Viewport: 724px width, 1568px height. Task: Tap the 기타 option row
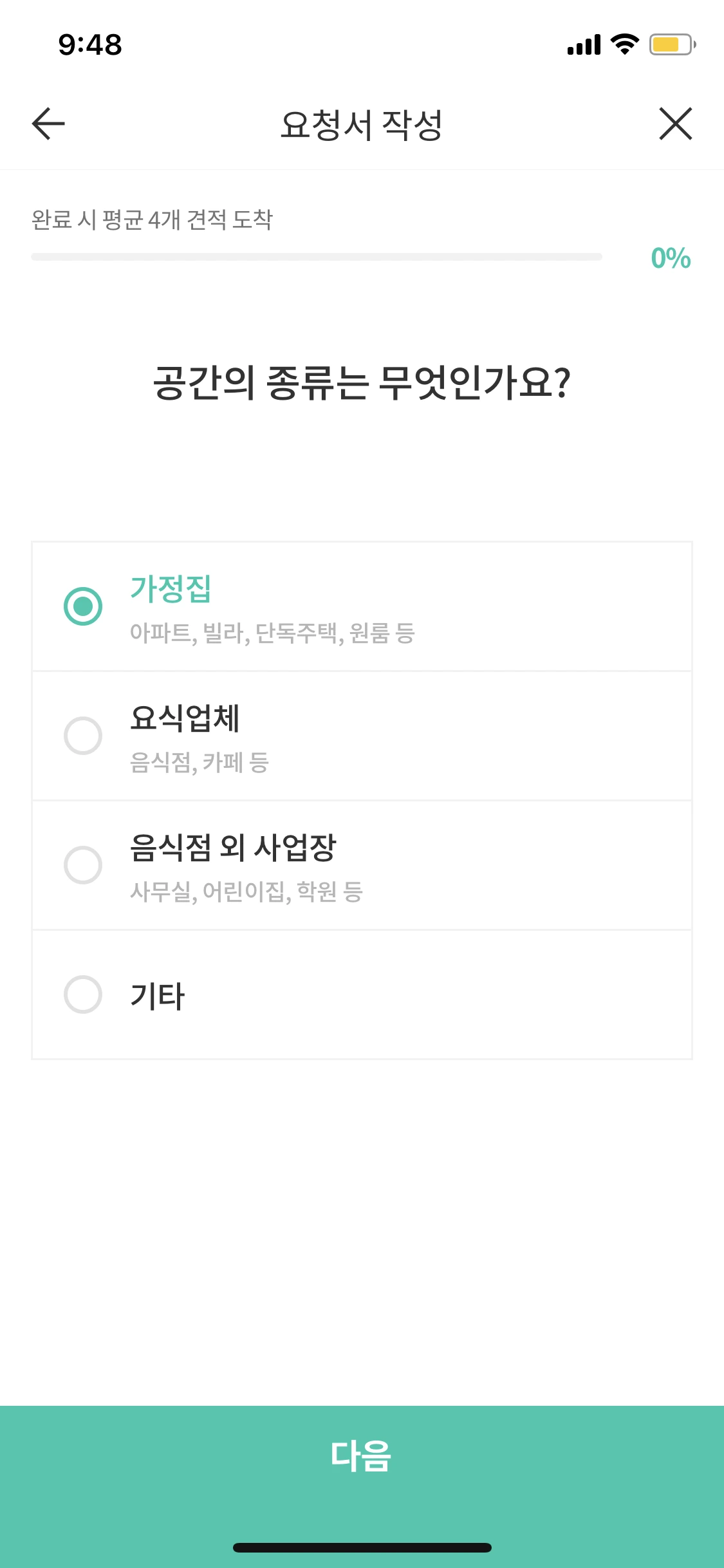[362, 994]
